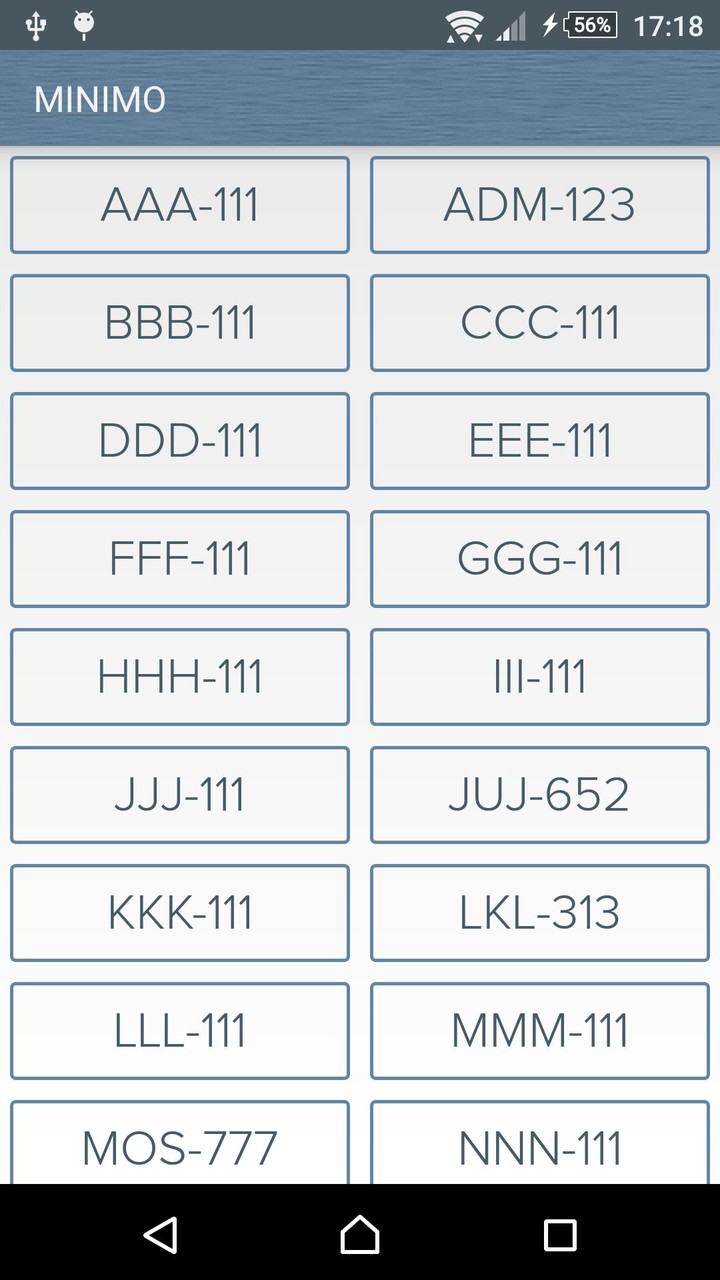Open the ADM-123 entry
720x1280 pixels.
[540, 205]
